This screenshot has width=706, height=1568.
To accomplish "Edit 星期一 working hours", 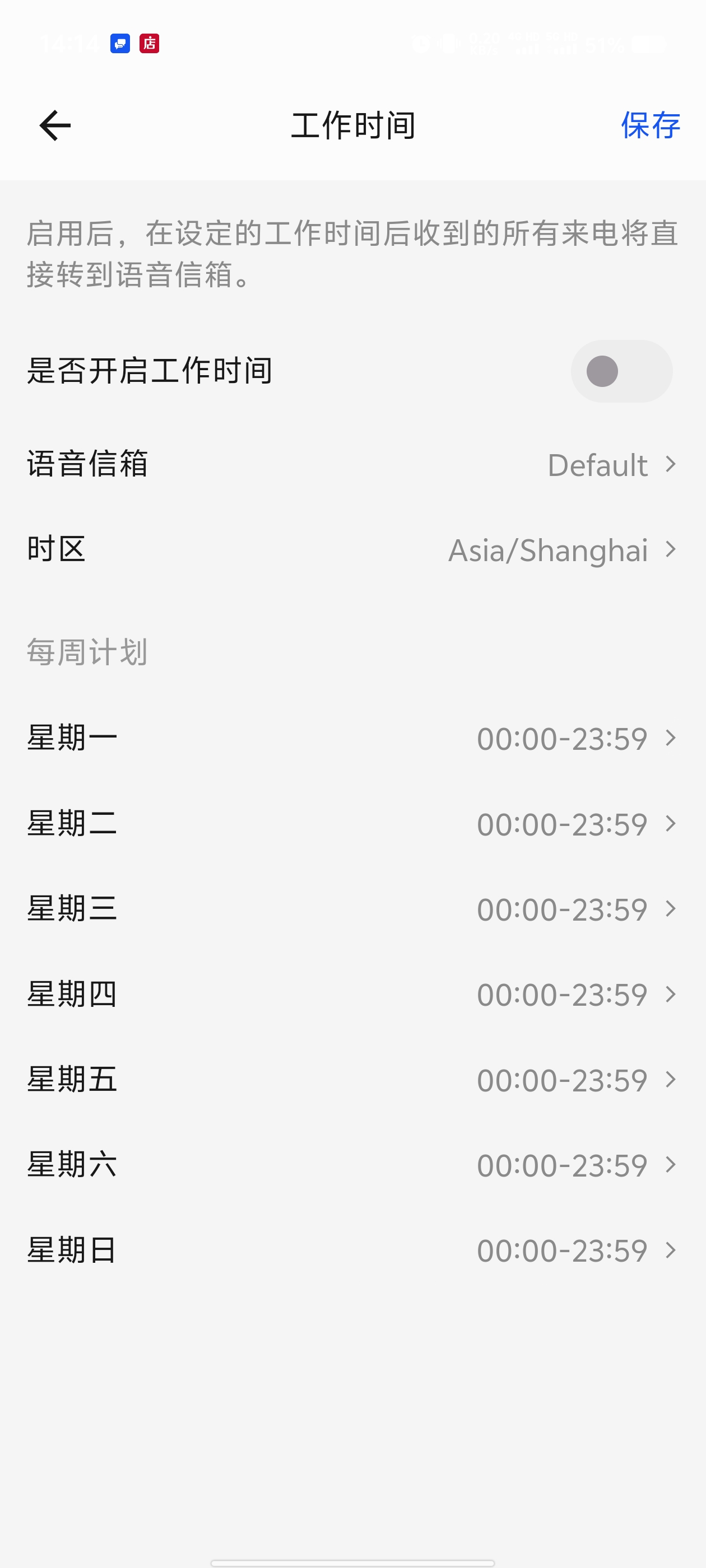I will (x=354, y=738).
